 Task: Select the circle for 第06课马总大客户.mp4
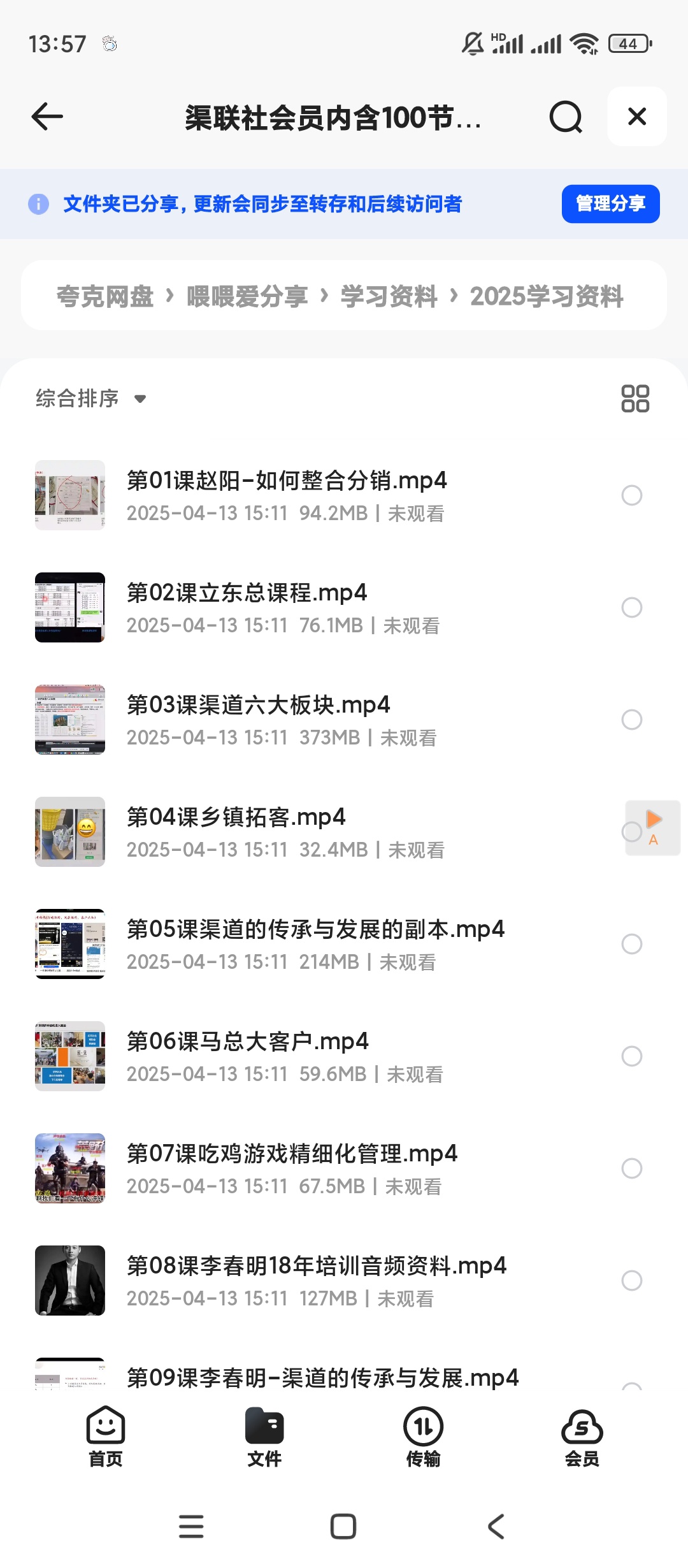[x=632, y=1056]
